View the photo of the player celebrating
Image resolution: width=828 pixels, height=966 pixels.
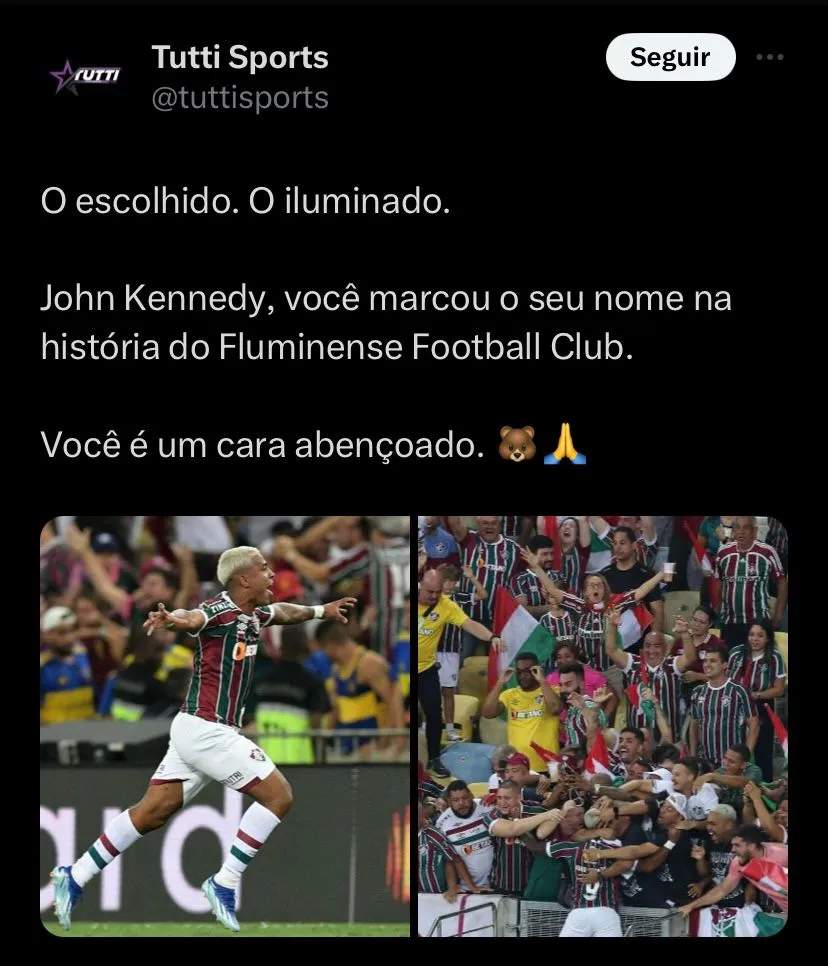click(x=225, y=726)
